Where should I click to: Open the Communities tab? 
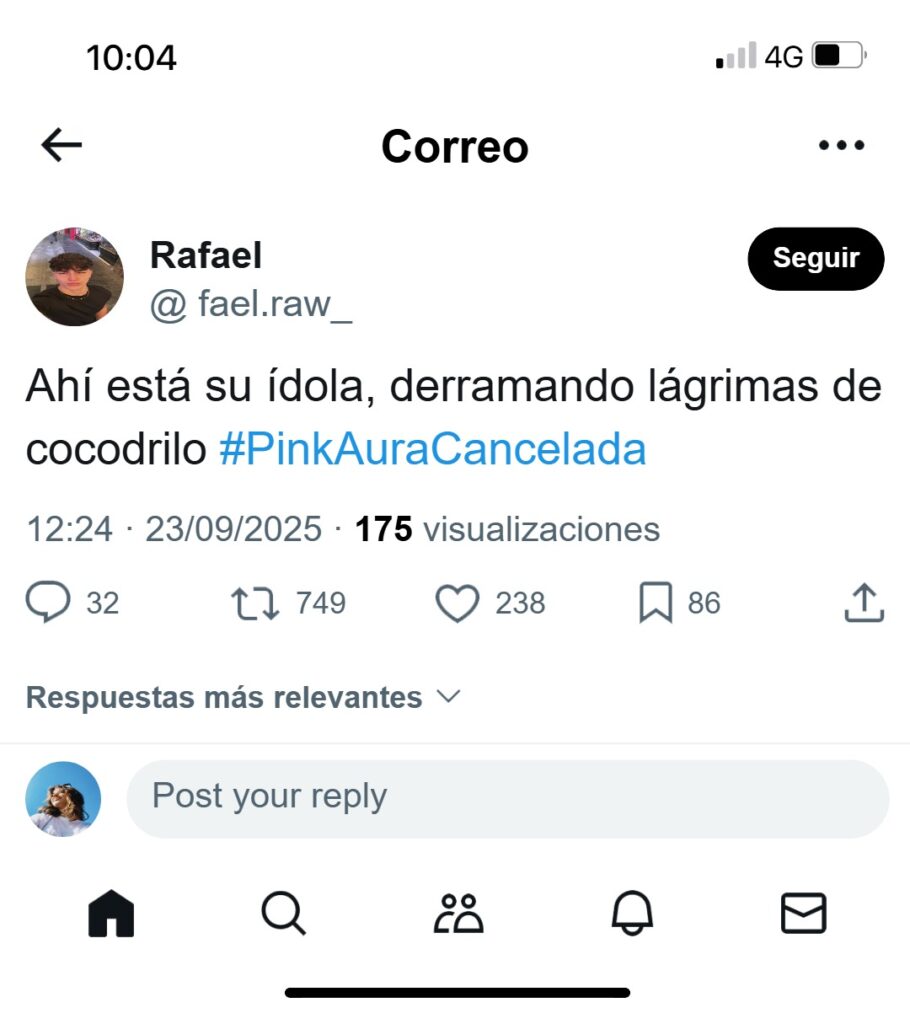[459, 913]
